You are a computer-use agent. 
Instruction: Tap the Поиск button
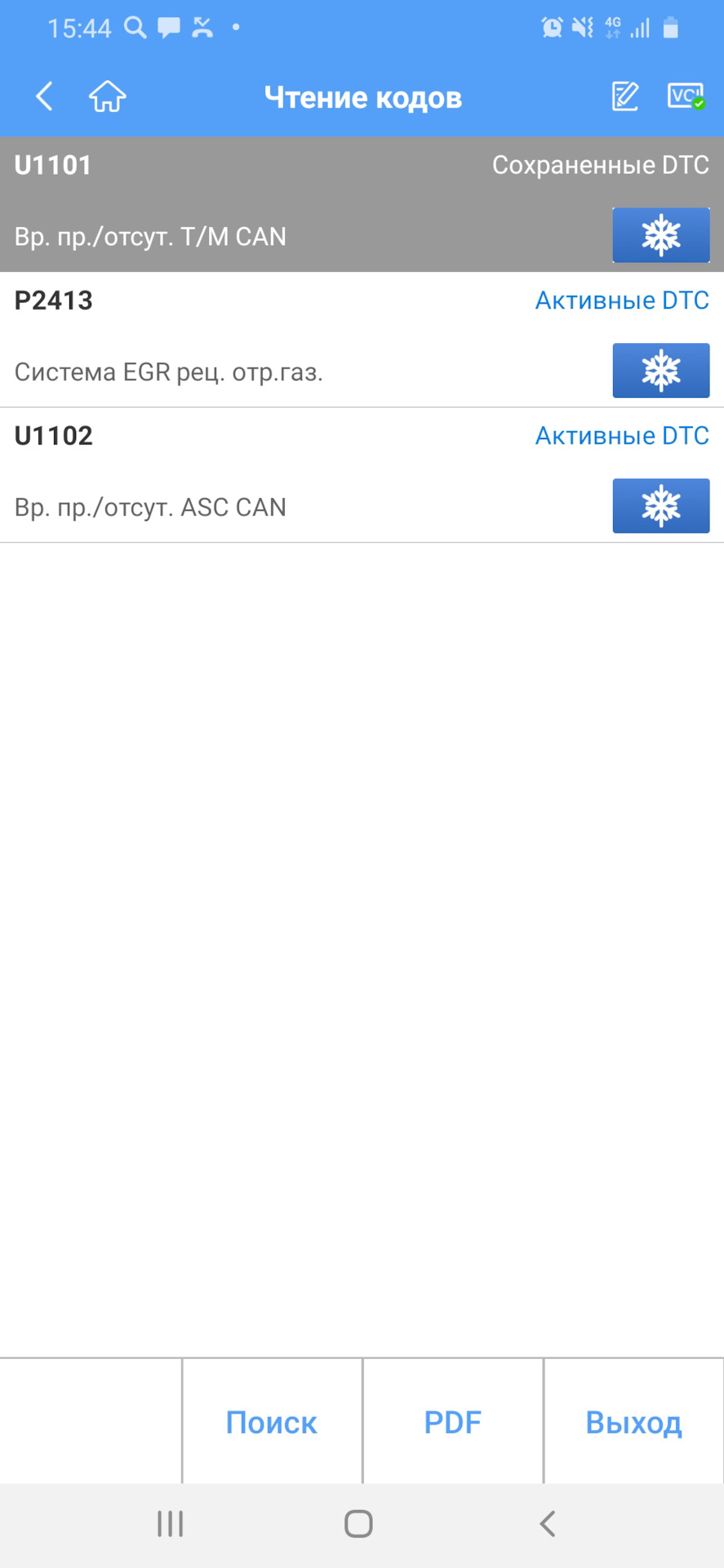(x=272, y=1423)
